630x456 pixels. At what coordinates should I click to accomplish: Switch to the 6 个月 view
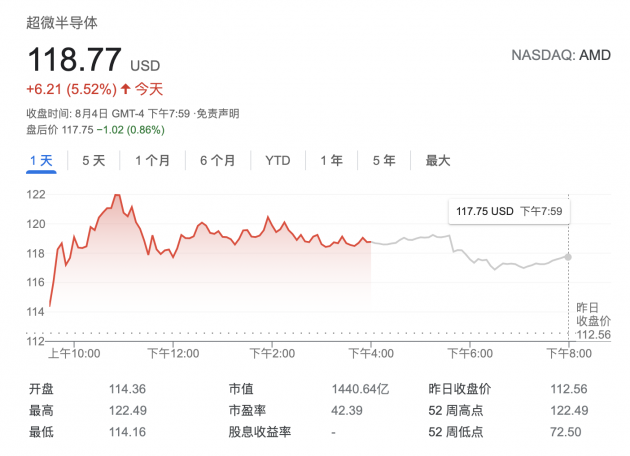click(x=217, y=160)
